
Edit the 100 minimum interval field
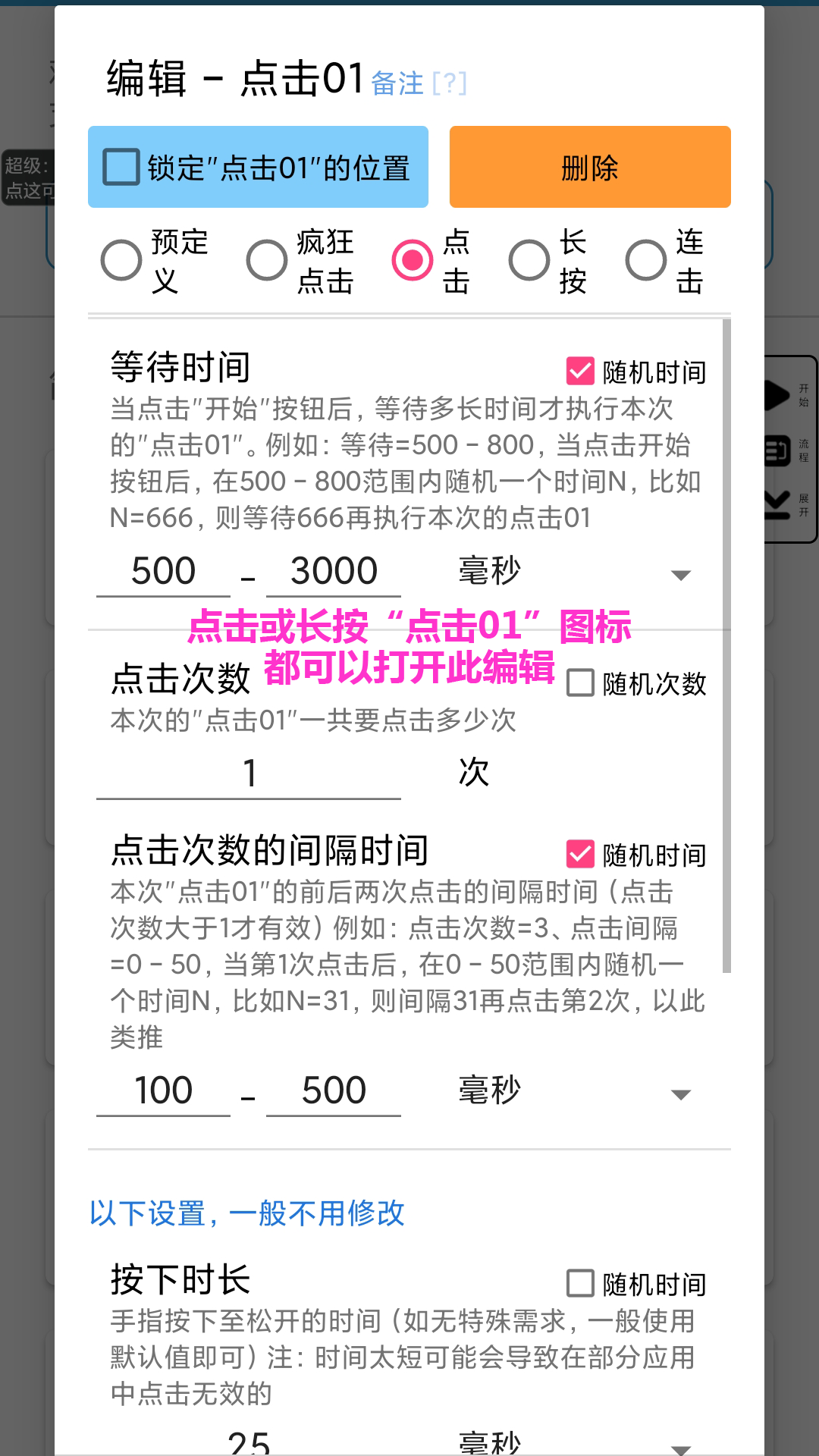[x=163, y=1090]
